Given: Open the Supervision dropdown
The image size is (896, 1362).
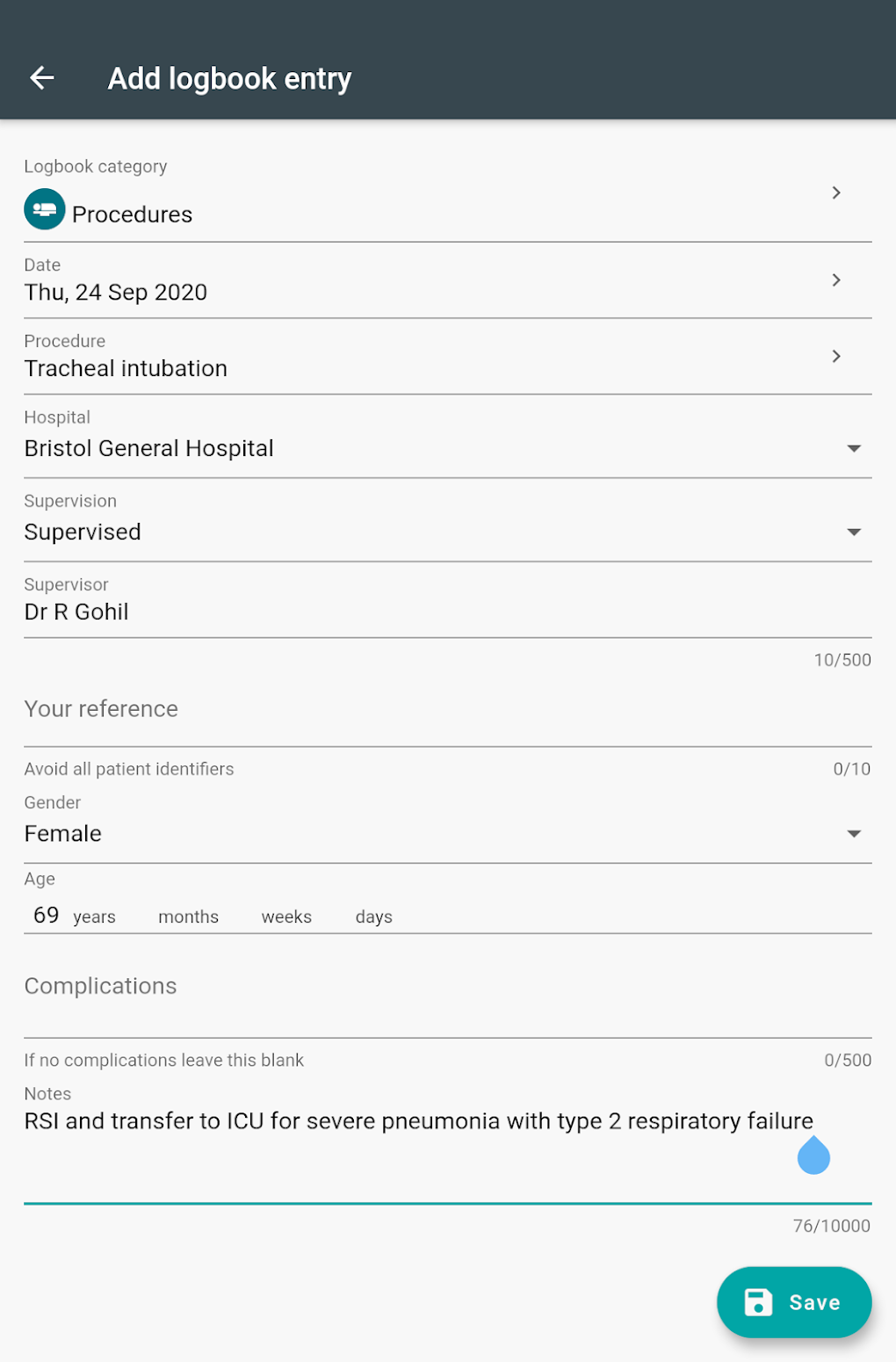Looking at the screenshot, I should coord(853,532).
